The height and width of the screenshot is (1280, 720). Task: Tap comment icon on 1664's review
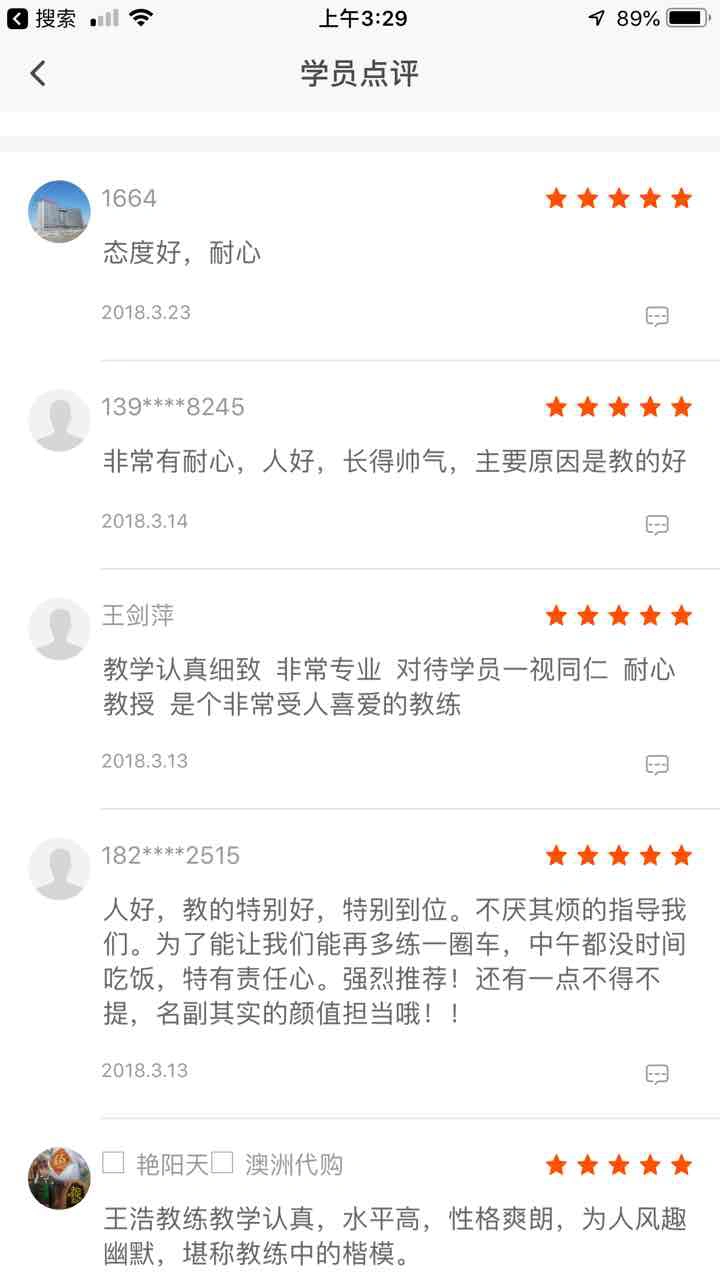(x=656, y=317)
